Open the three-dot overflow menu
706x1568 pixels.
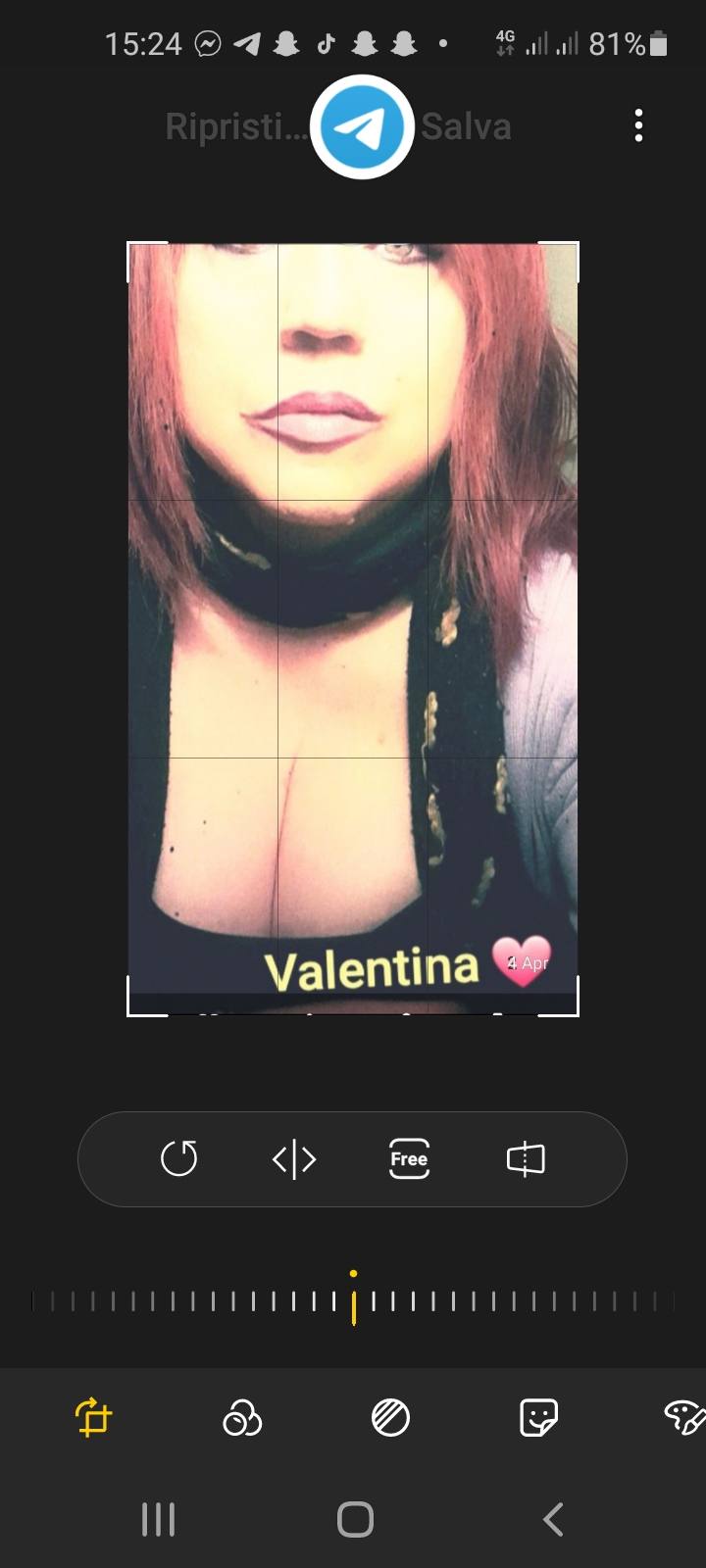click(638, 125)
